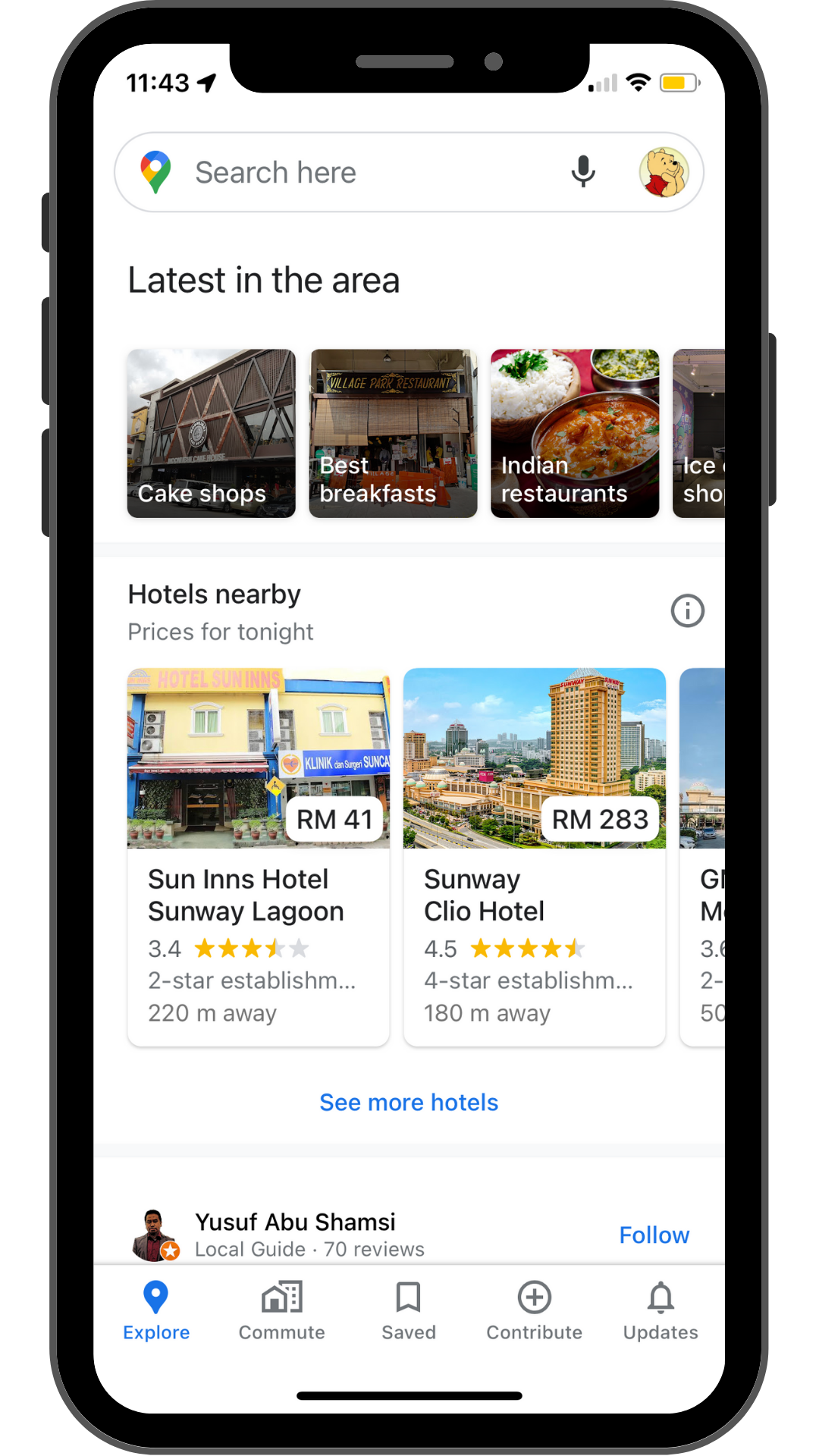Open the Indian restaurants tile
The height and width of the screenshot is (1456, 819).
click(x=575, y=433)
